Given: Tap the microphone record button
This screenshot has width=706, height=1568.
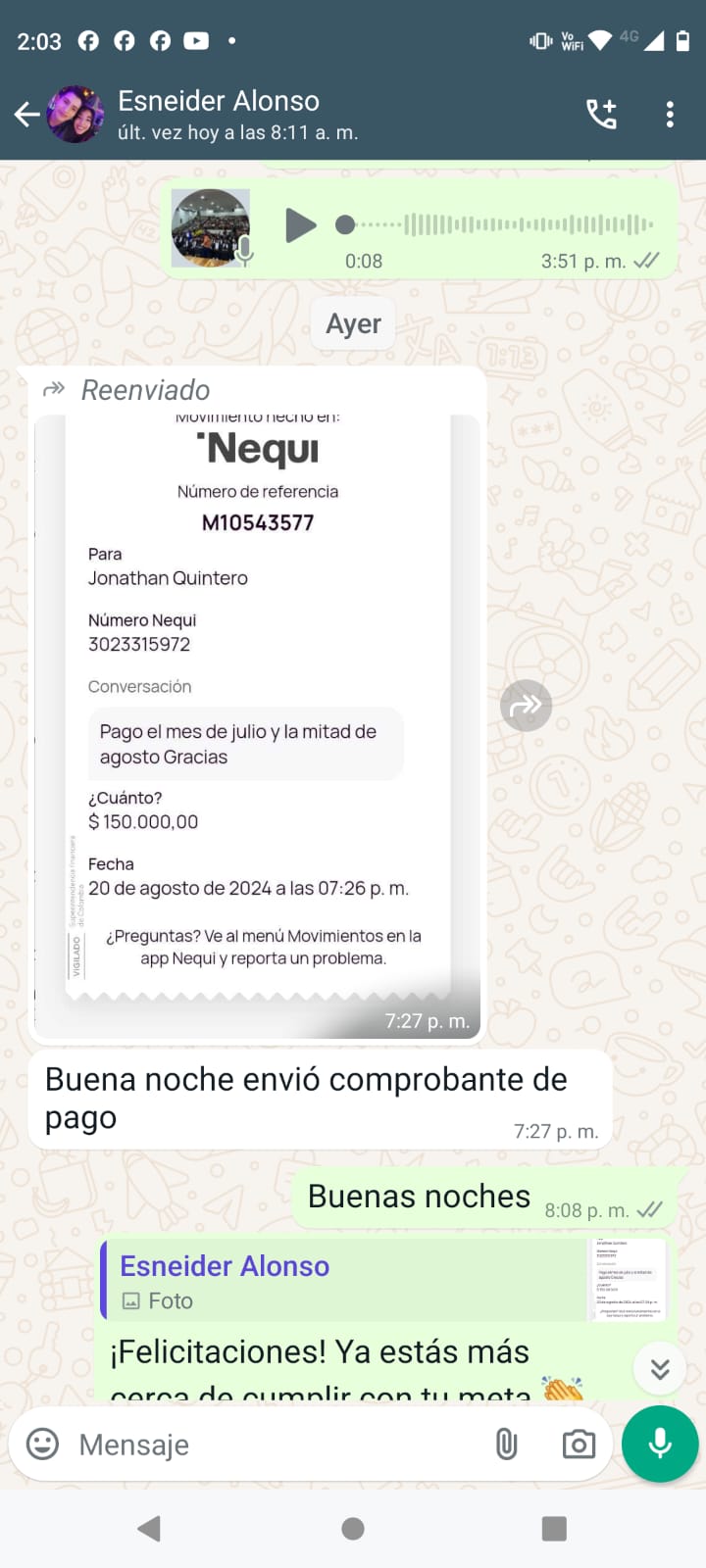Looking at the screenshot, I should (x=660, y=1445).
